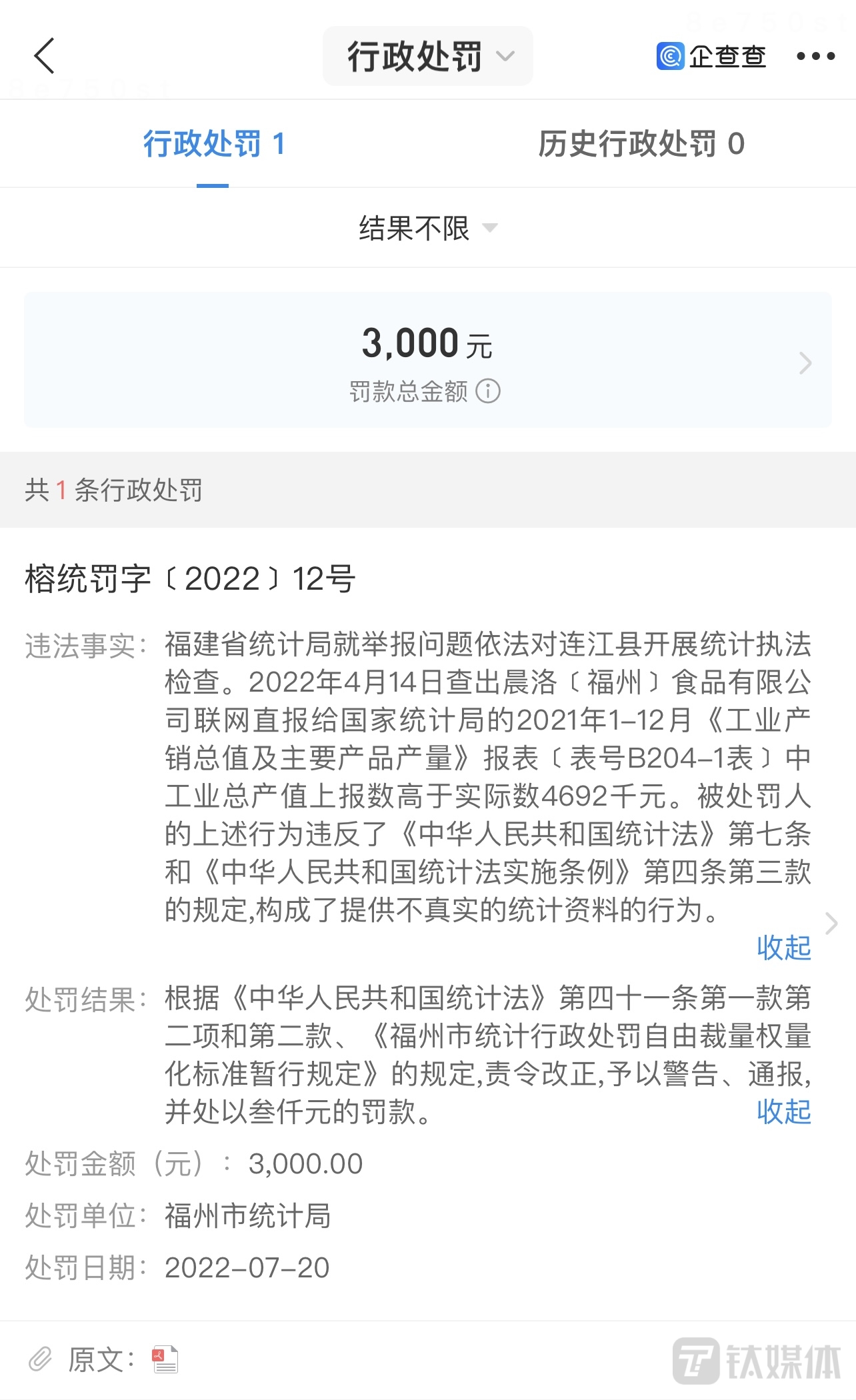Select the 行政处罚 1 tab
Viewport: 856px width, 1400px height.
click(214, 144)
